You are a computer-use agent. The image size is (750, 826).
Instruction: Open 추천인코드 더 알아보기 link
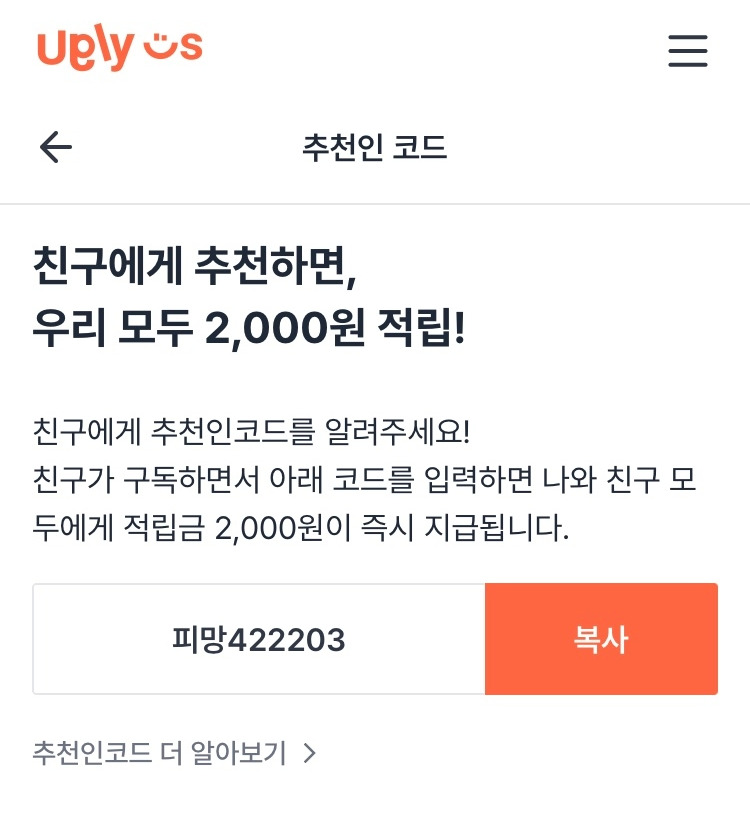tap(174, 752)
